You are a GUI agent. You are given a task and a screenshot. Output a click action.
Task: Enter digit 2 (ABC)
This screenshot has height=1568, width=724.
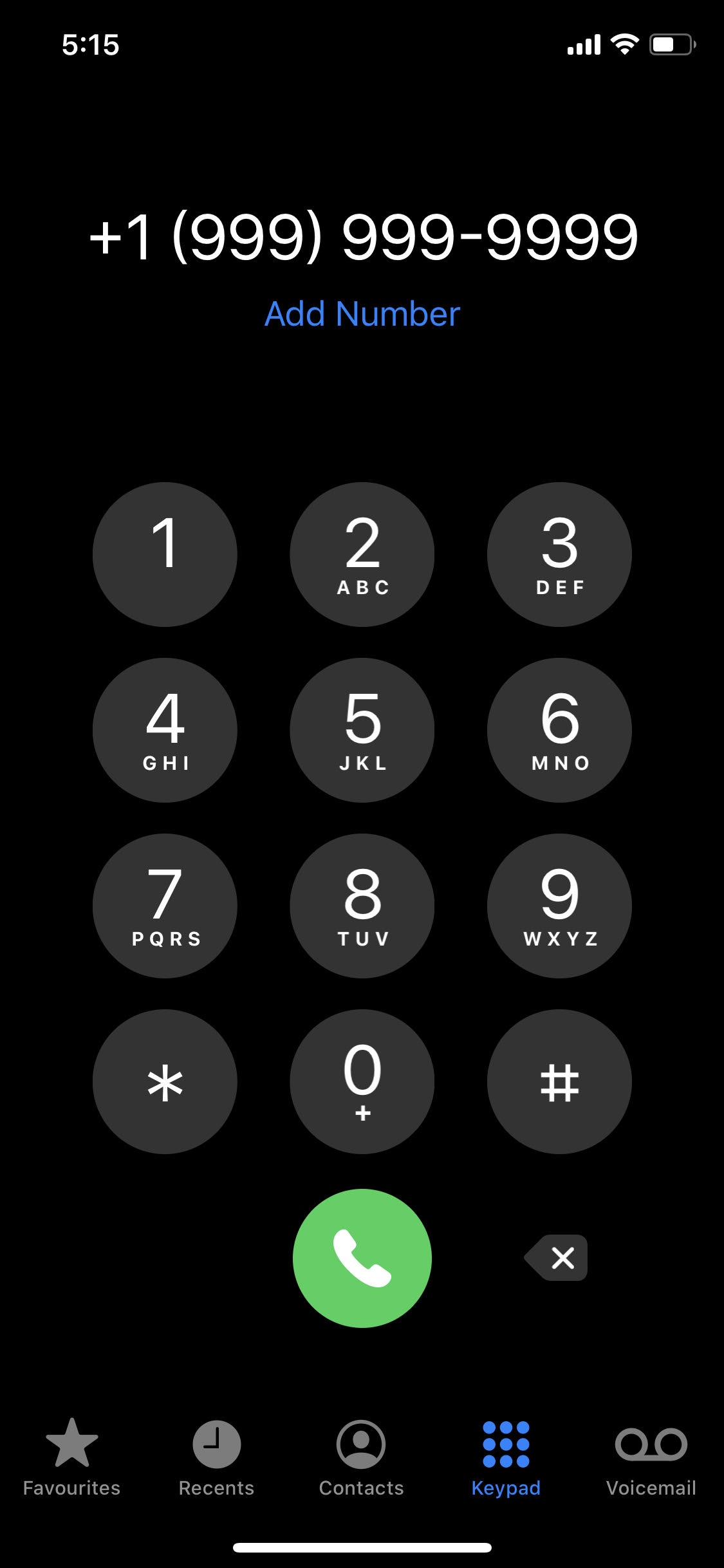coord(362,554)
